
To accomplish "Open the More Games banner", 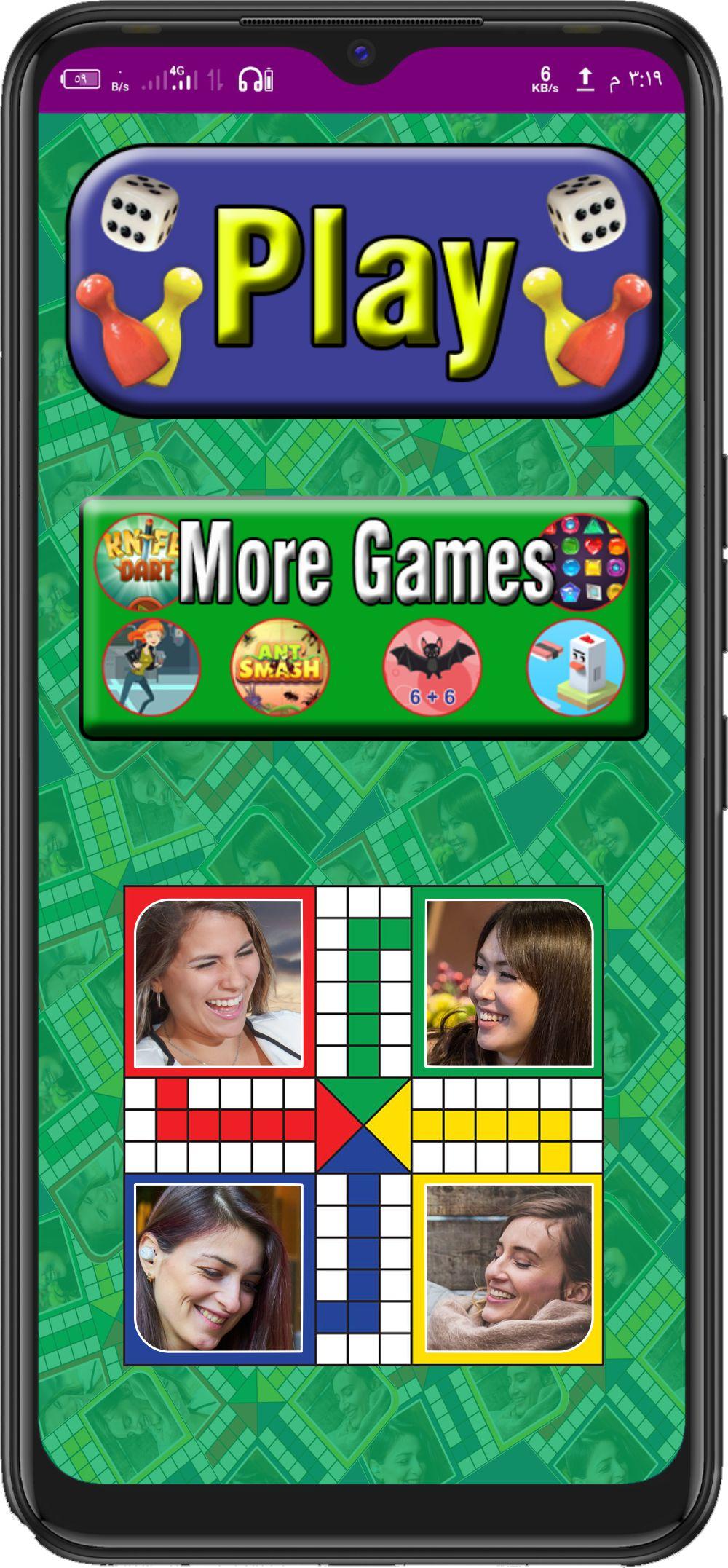I will pos(363,618).
